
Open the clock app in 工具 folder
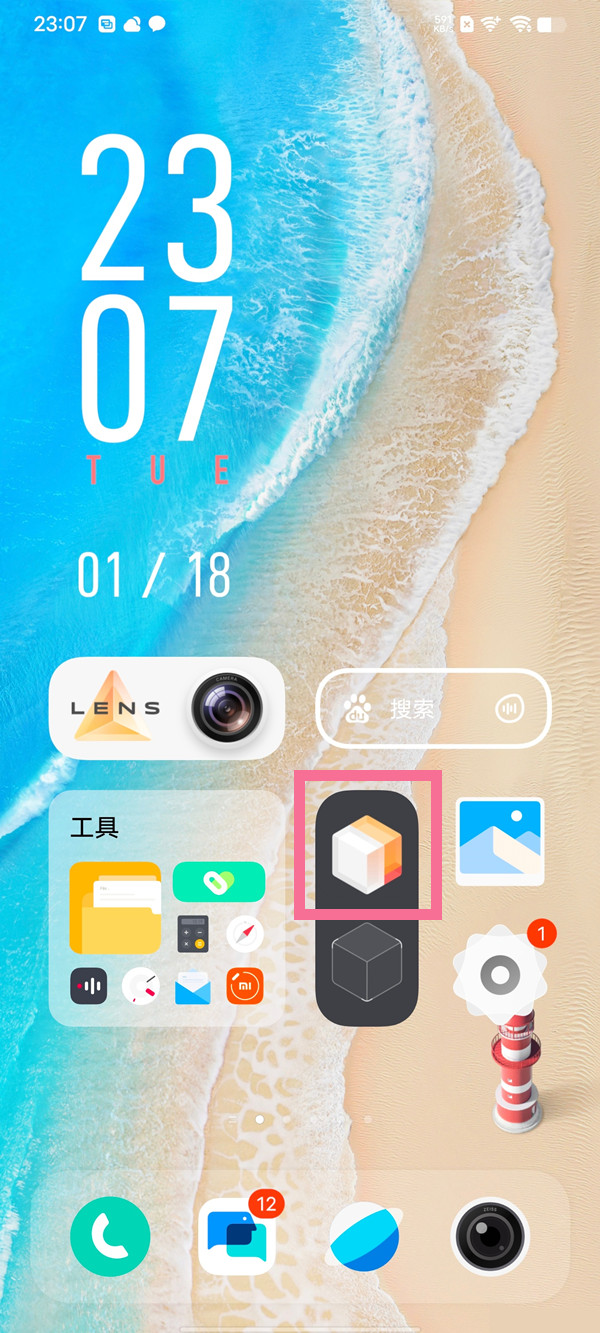click(x=141, y=986)
